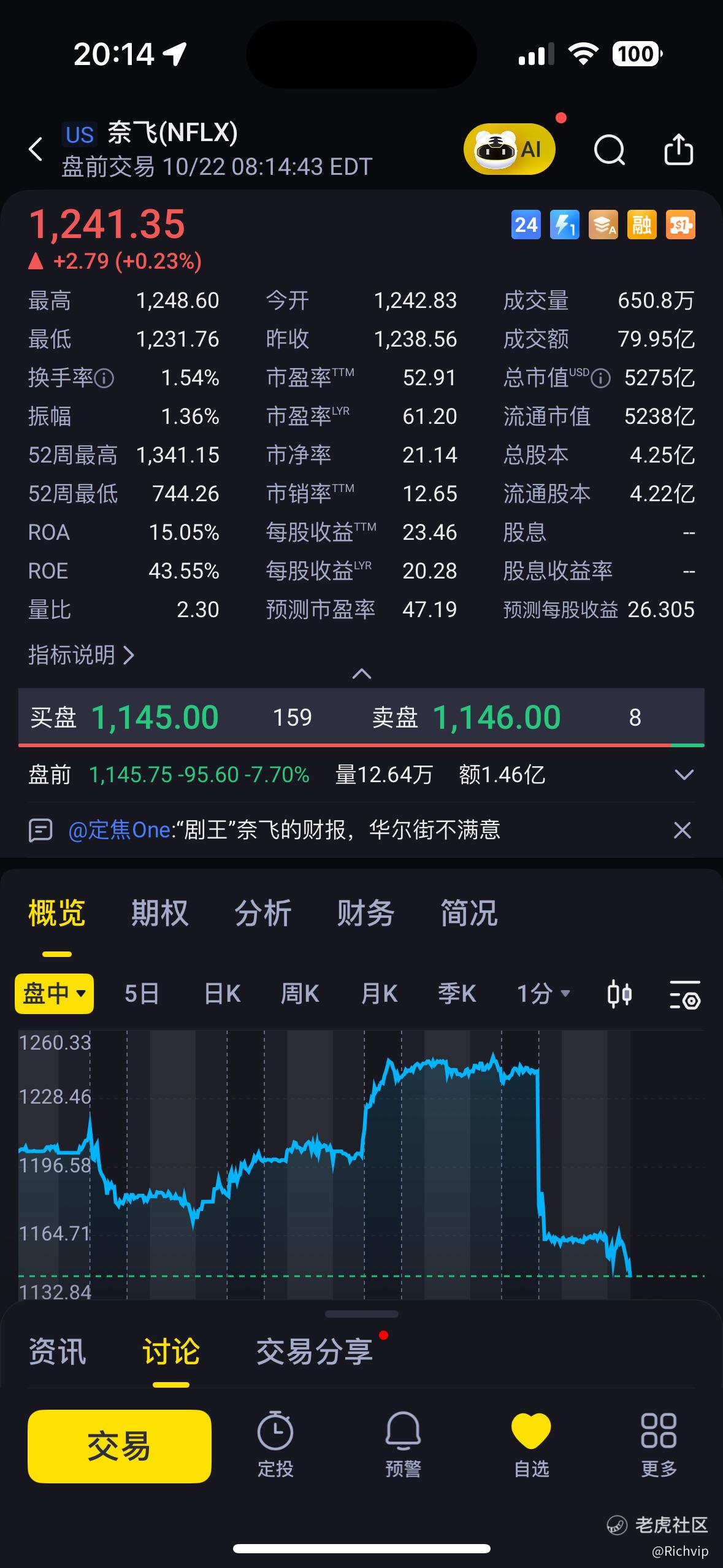Go back using the back arrow
The image size is (723, 1568).
click(36, 149)
